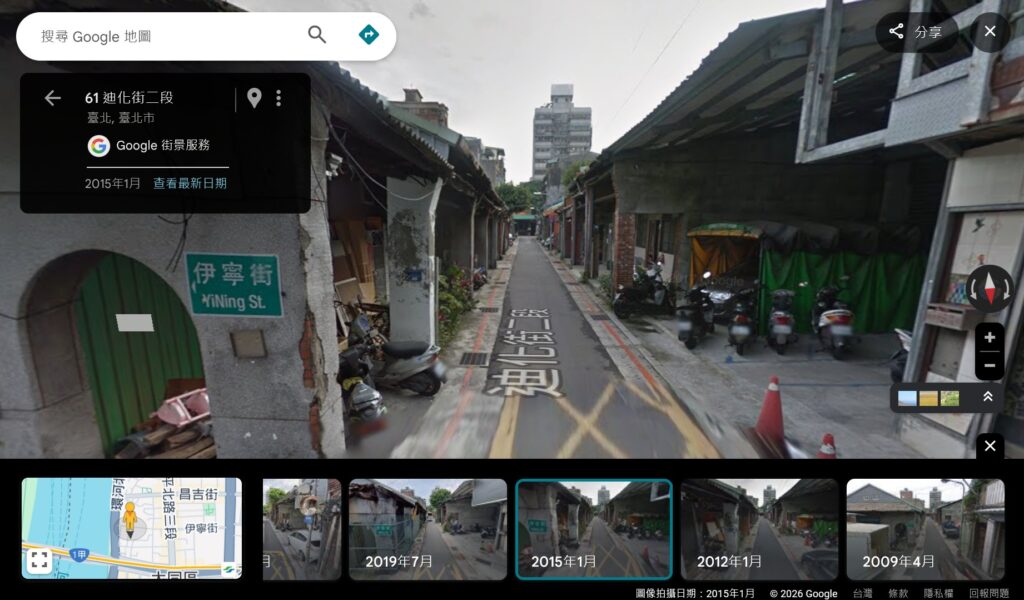
Task: Select the 2019年7月 imagery thumbnail
Action: coord(427,529)
